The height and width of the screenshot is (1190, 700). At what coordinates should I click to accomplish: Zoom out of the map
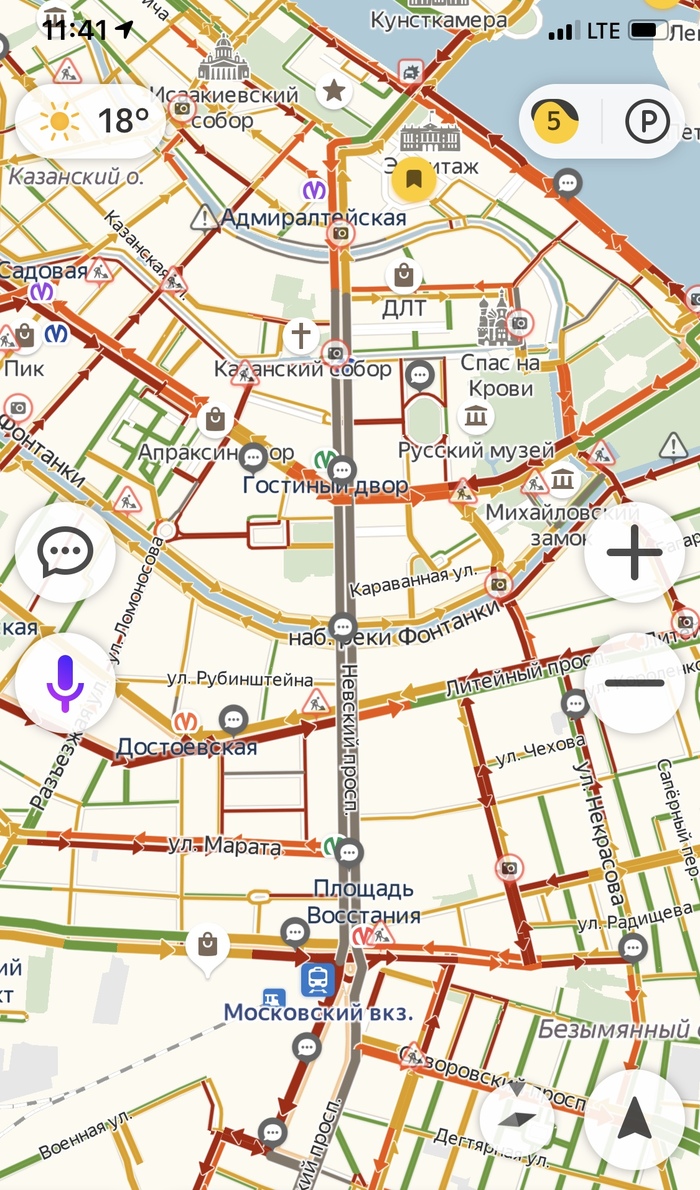click(634, 683)
